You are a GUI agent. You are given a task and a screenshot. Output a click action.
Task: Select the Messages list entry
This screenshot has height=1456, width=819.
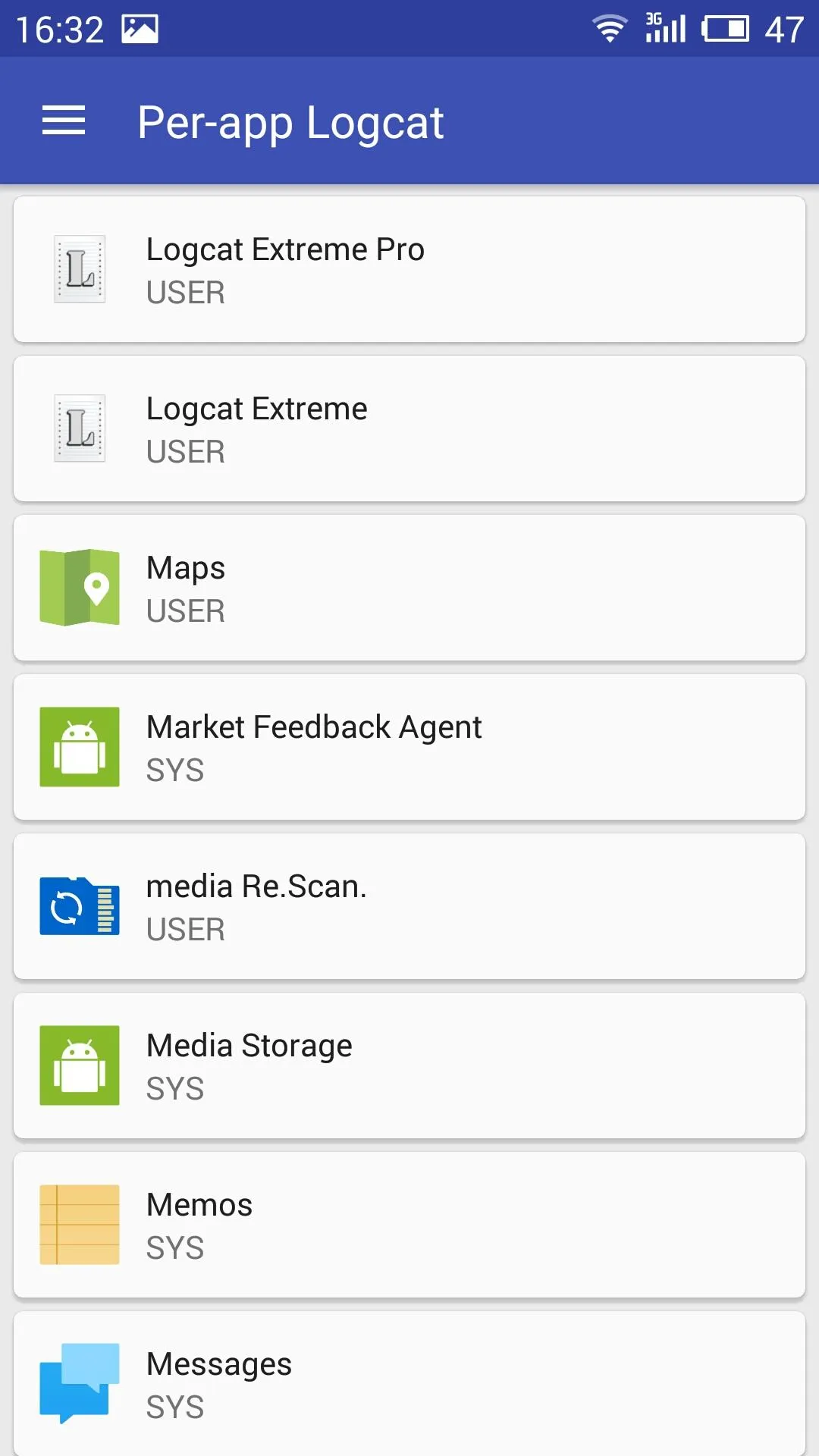[x=409, y=1382]
